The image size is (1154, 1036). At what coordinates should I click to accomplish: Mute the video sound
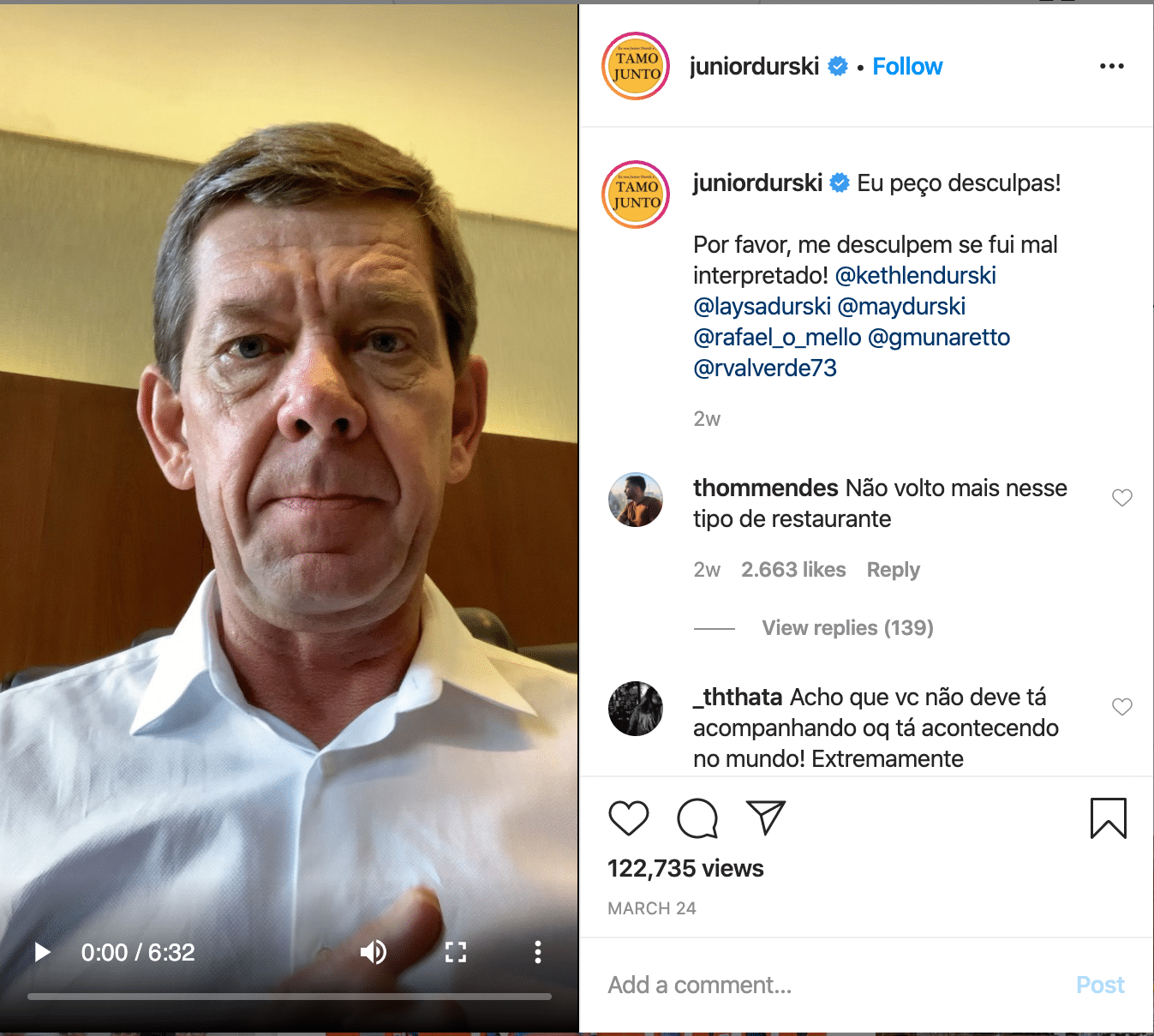[x=373, y=952]
